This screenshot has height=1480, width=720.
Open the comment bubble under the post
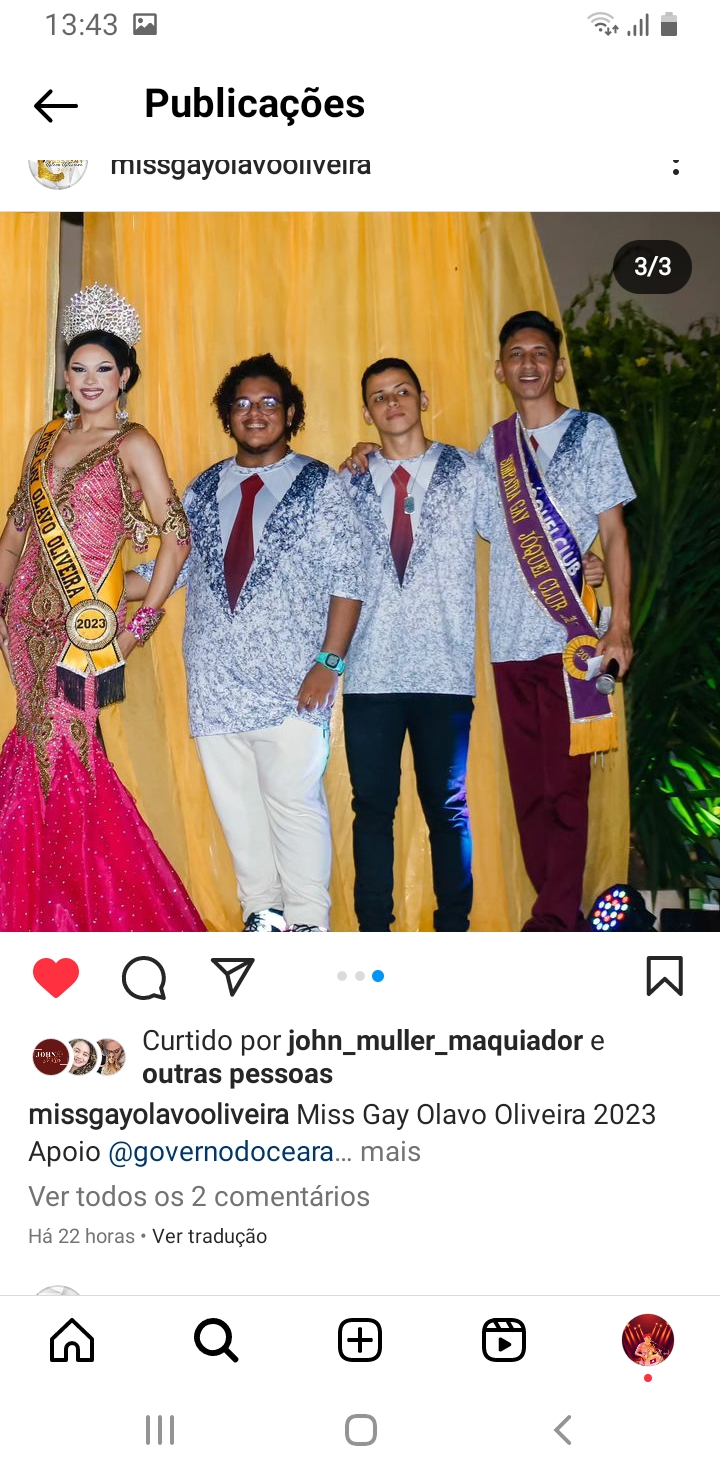[144, 977]
